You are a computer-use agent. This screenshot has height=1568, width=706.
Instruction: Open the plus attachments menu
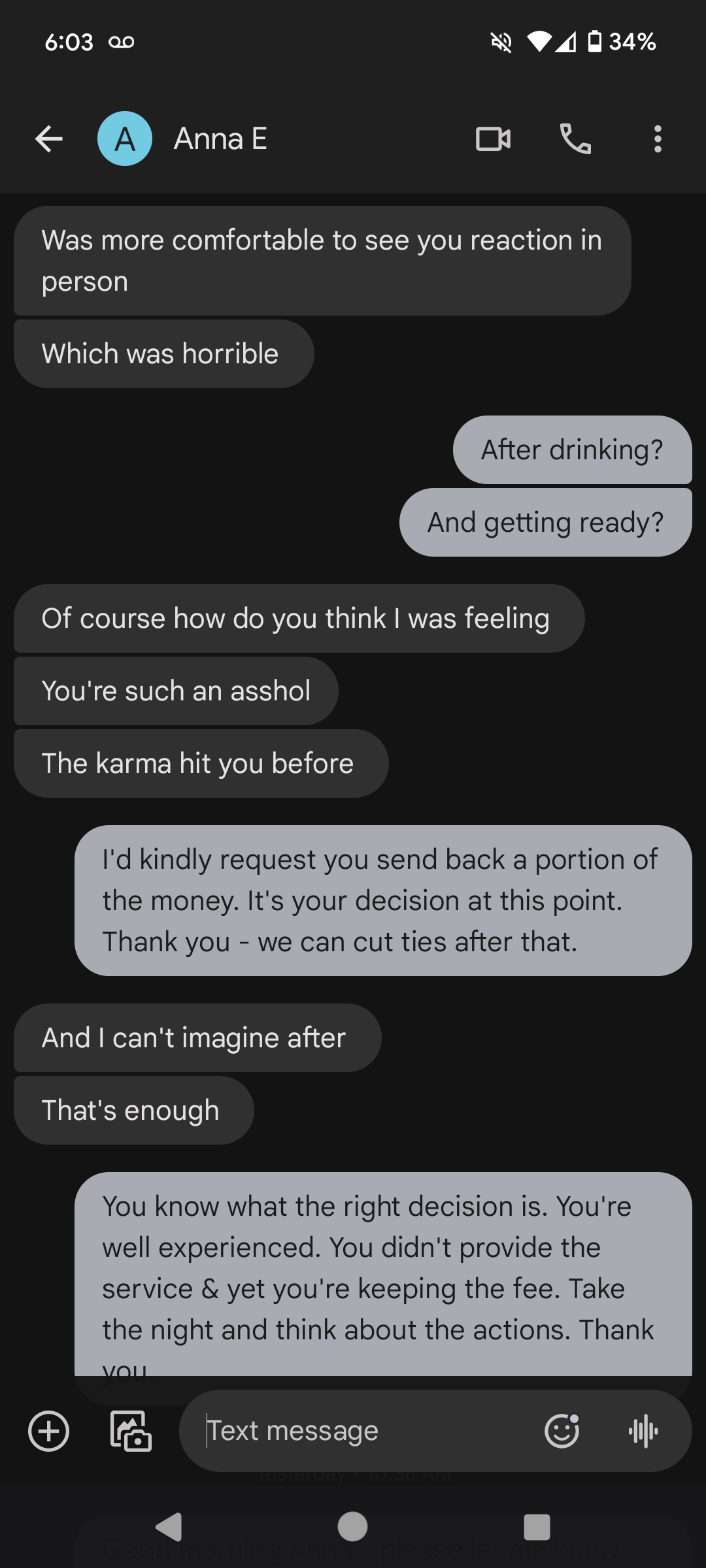tap(49, 1431)
